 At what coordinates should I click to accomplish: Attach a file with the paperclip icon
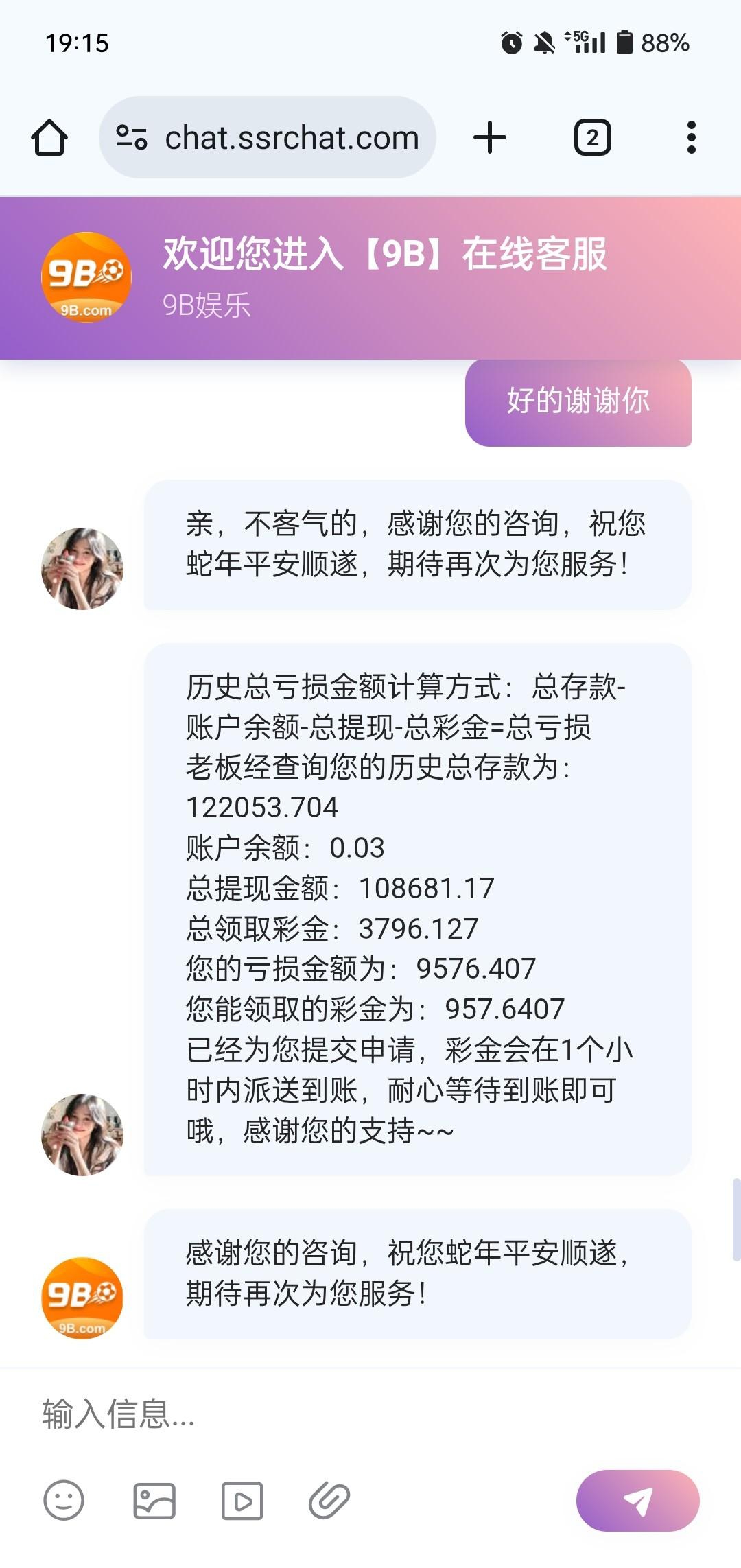(329, 1500)
